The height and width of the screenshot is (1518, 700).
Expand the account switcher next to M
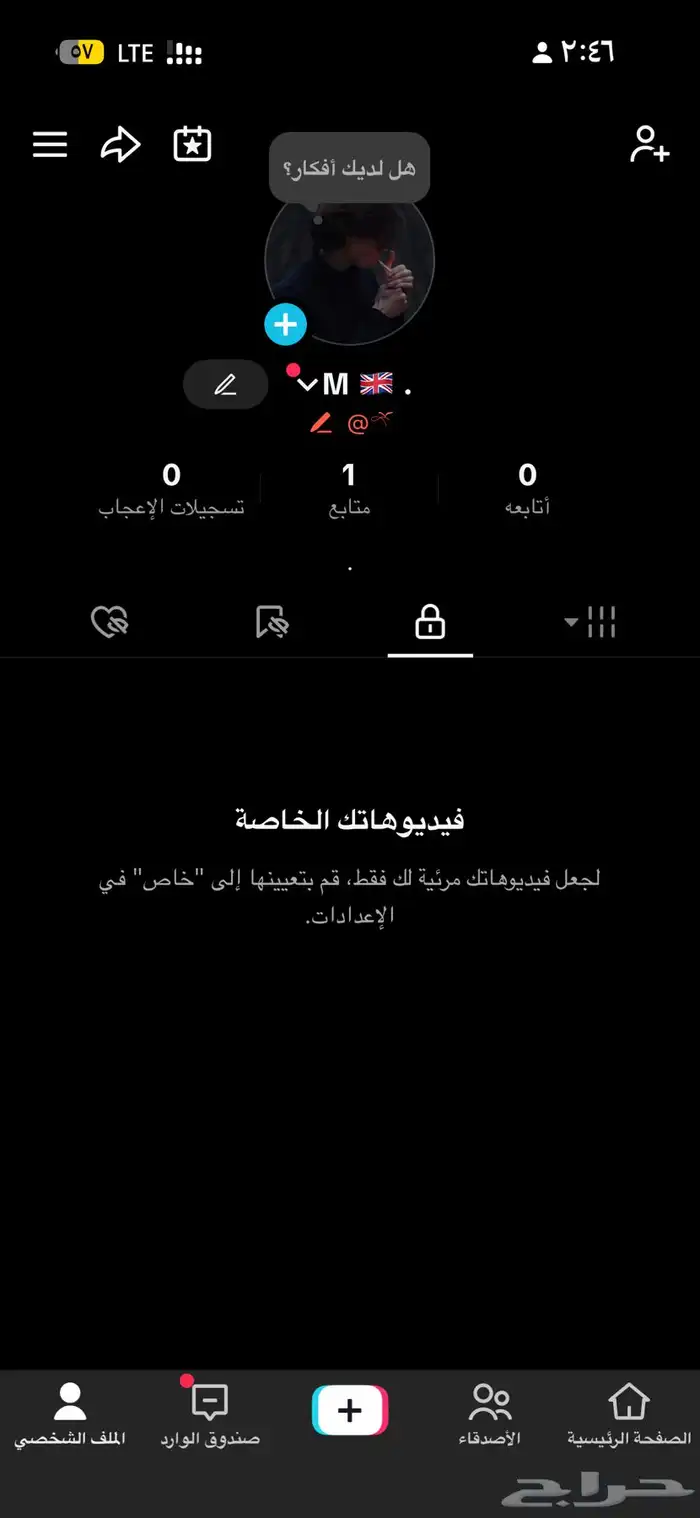point(308,385)
